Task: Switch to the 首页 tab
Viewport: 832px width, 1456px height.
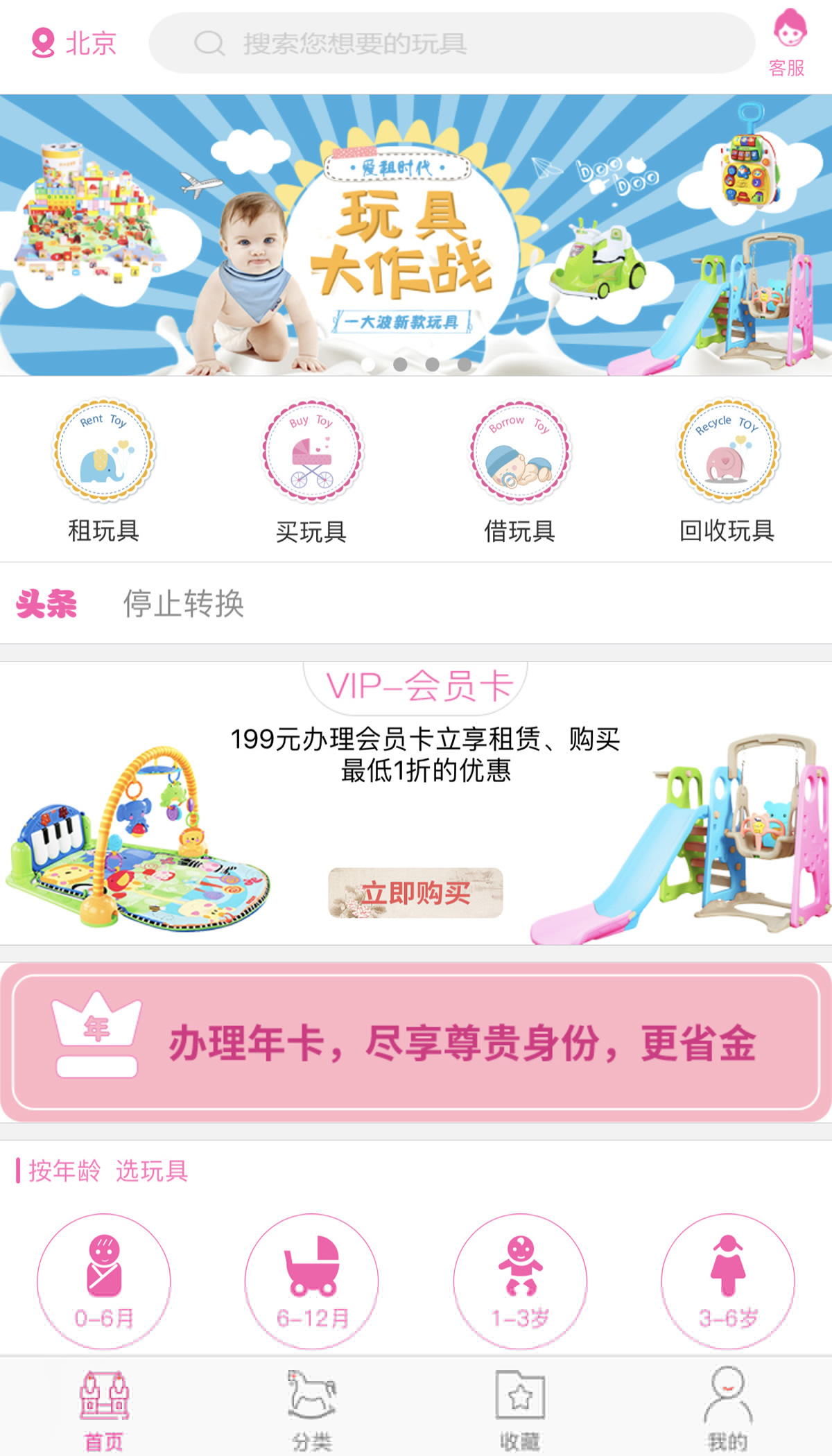Action: [x=104, y=1409]
